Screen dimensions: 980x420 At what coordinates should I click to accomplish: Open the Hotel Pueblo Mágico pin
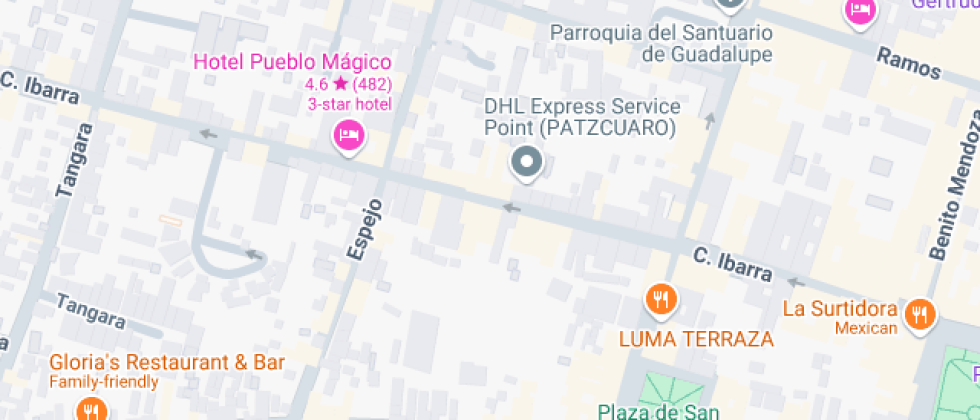348,134
